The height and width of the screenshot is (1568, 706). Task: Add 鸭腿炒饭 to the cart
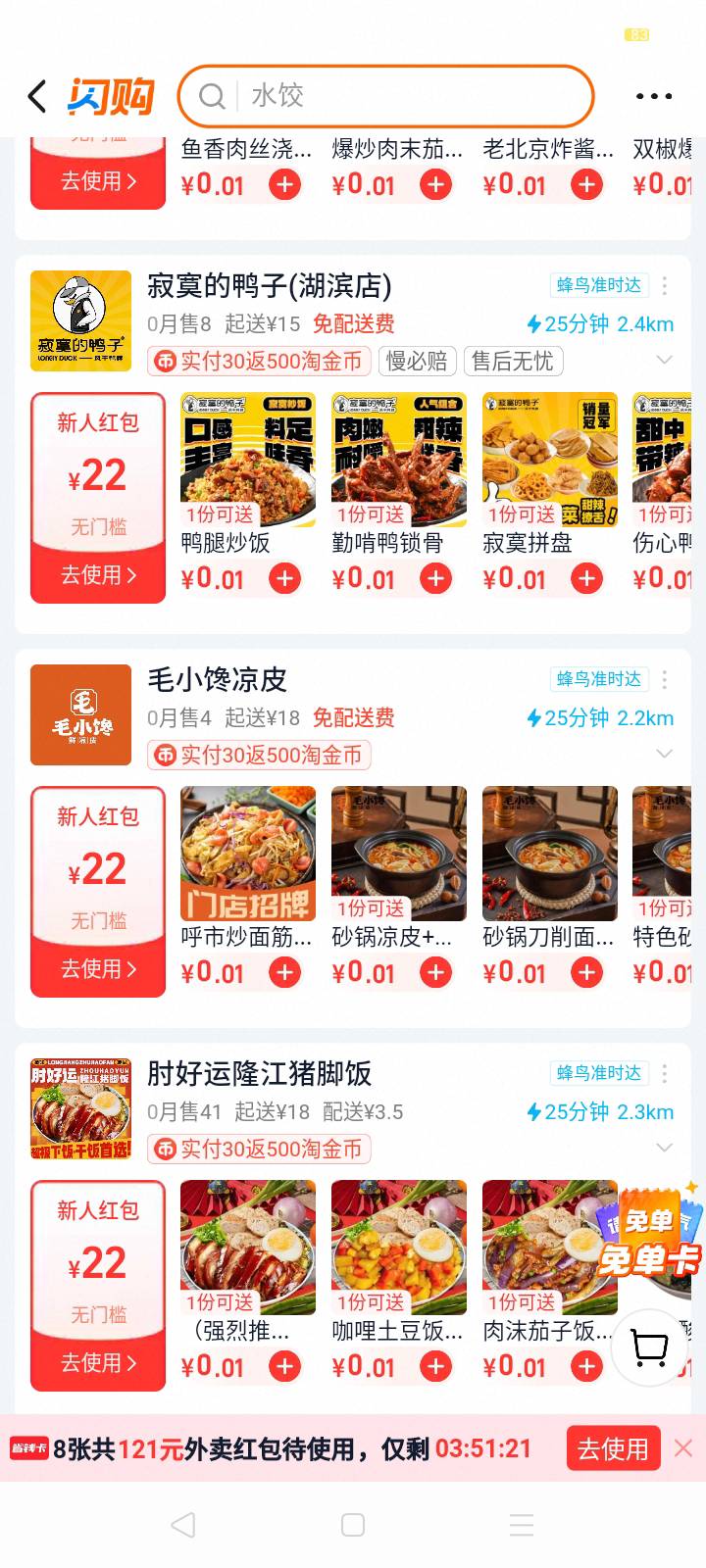(x=284, y=578)
